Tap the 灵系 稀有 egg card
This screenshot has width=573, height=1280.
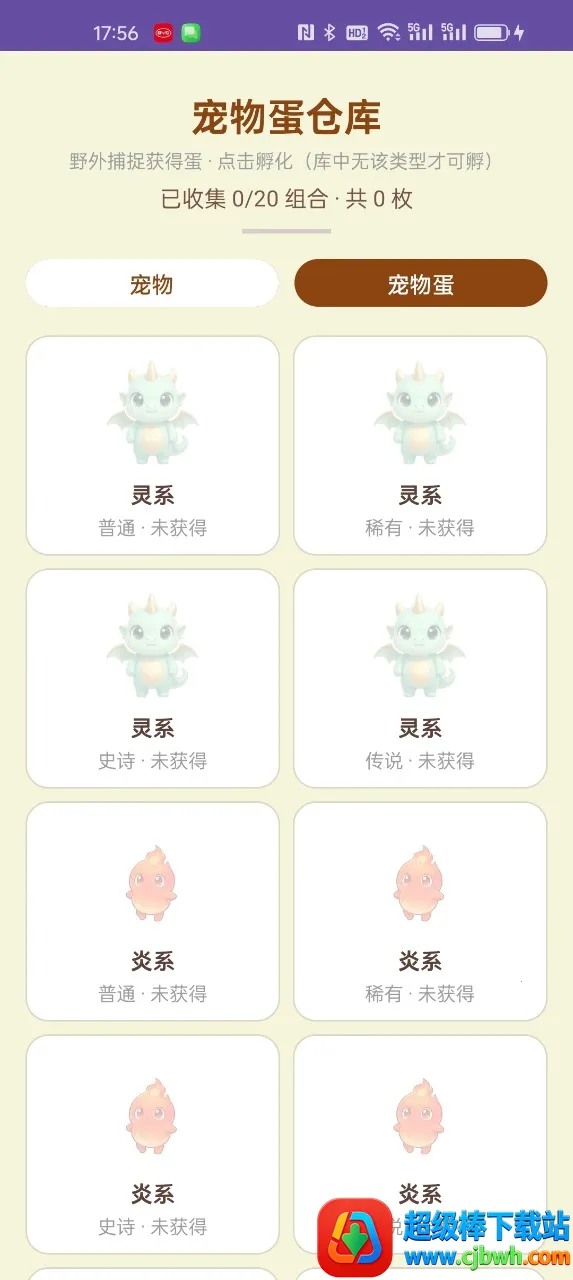(420, 445)
